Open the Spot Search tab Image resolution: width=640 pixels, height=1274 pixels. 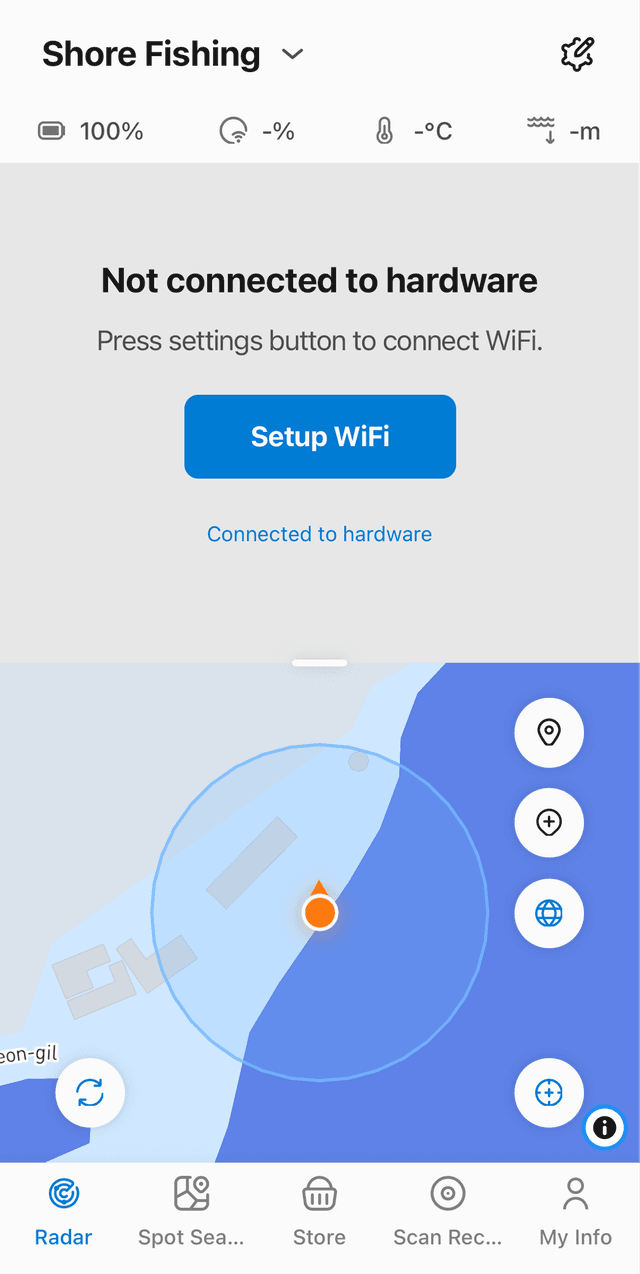coord(191,1211)
